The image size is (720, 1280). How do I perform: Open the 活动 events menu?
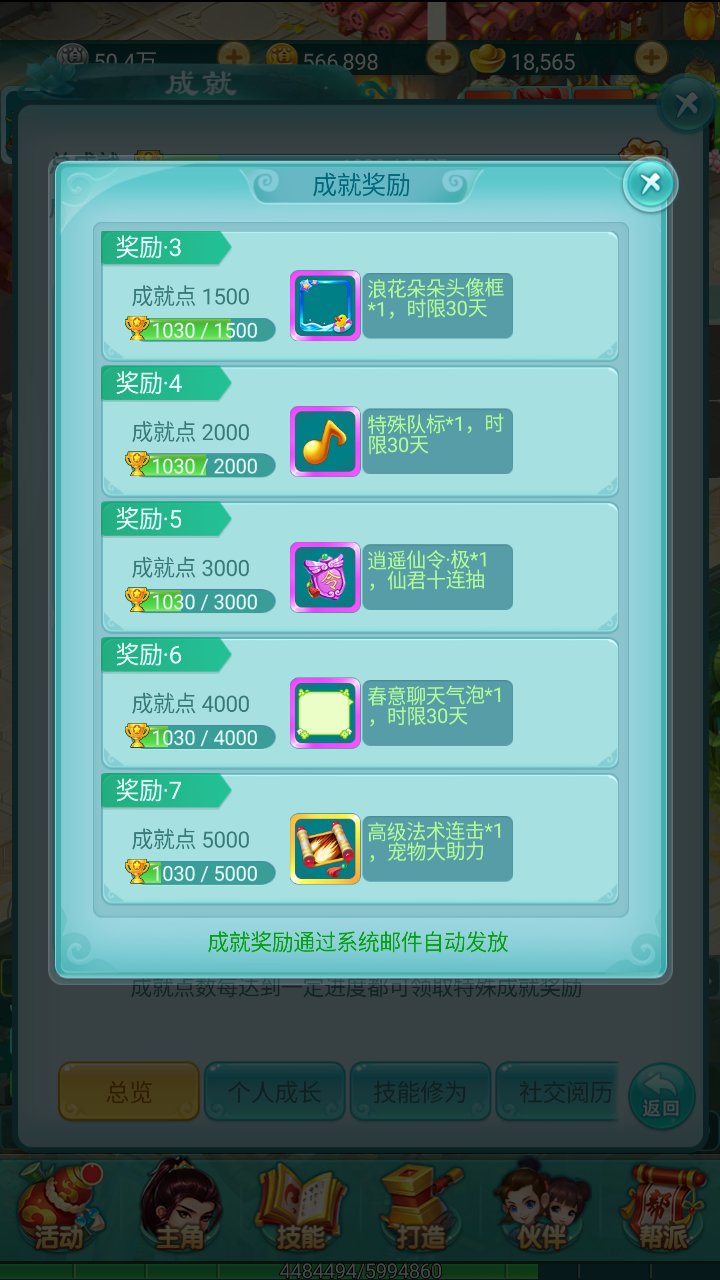pyautogui.click(x=59, y=1211)
